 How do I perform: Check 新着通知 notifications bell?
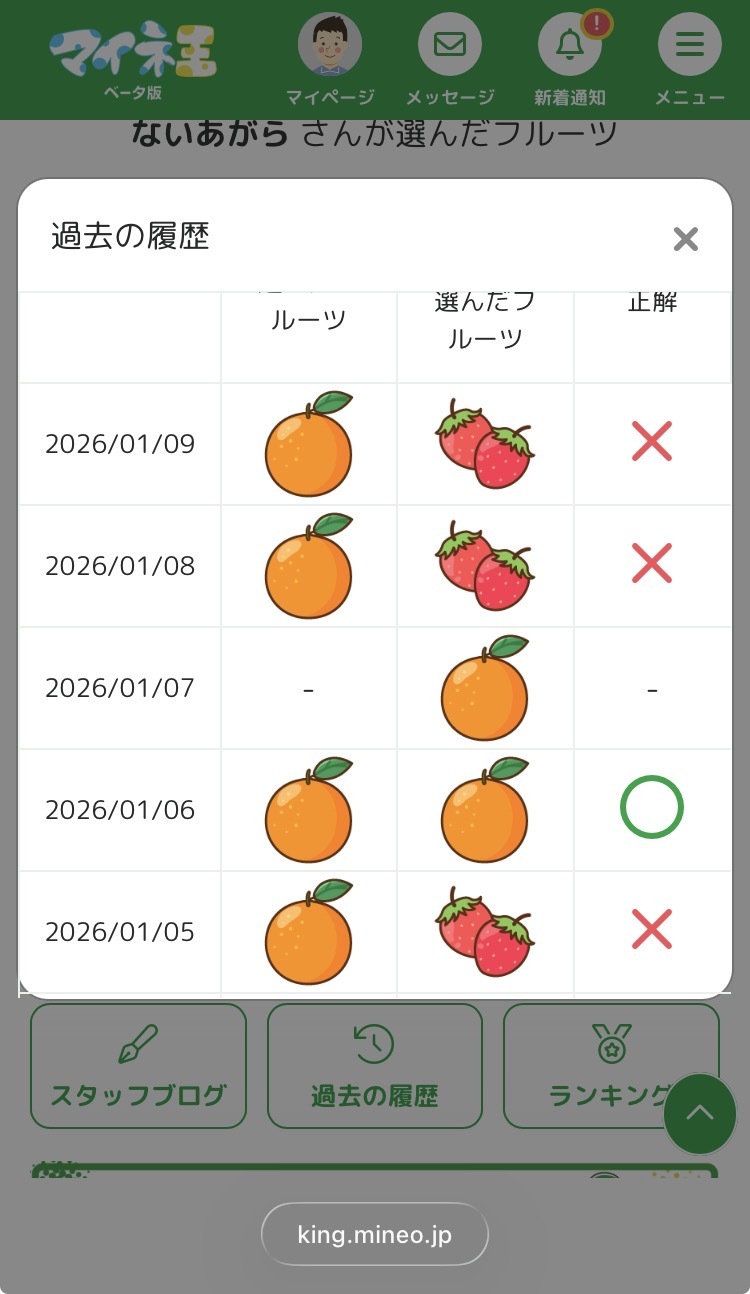coord(570,58)
